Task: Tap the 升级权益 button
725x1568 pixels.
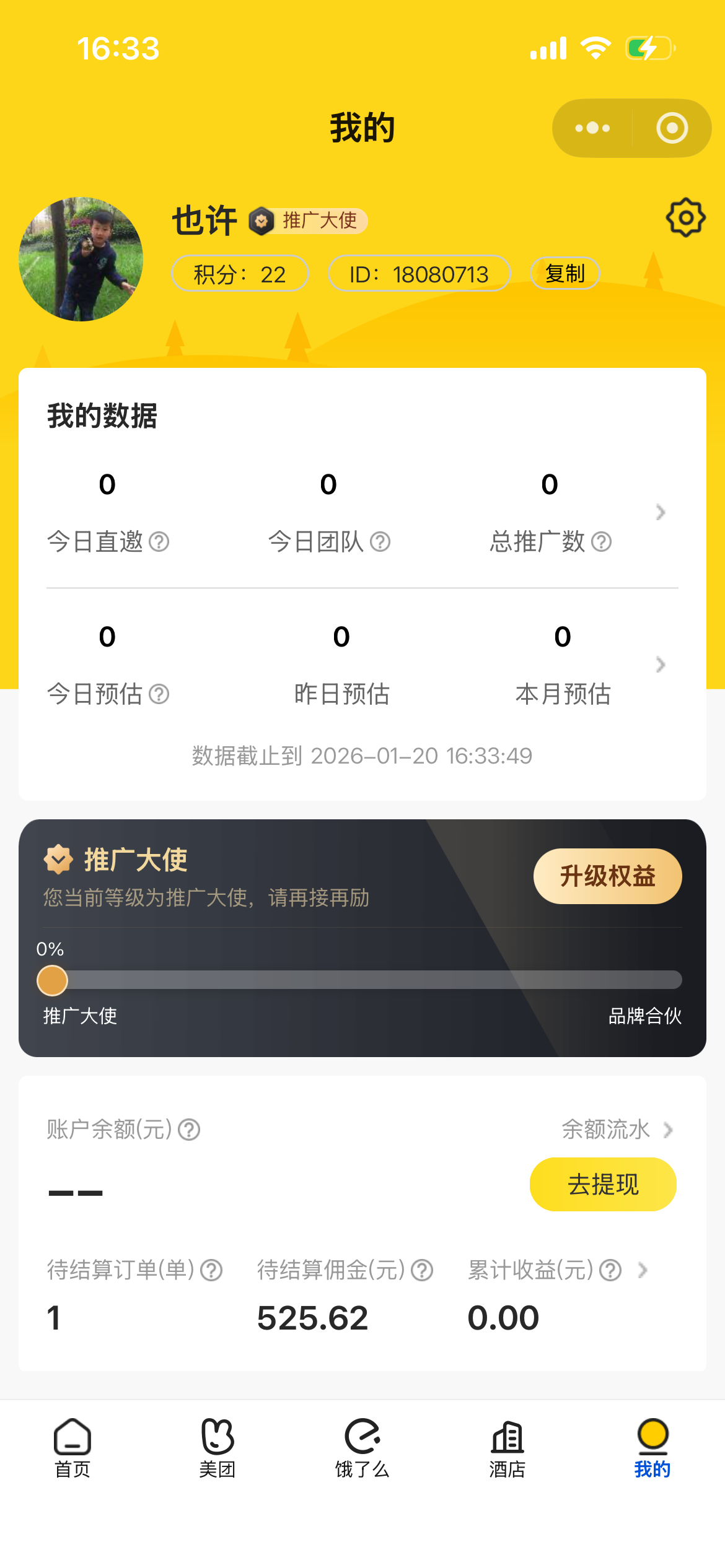Action: [607, 876]
